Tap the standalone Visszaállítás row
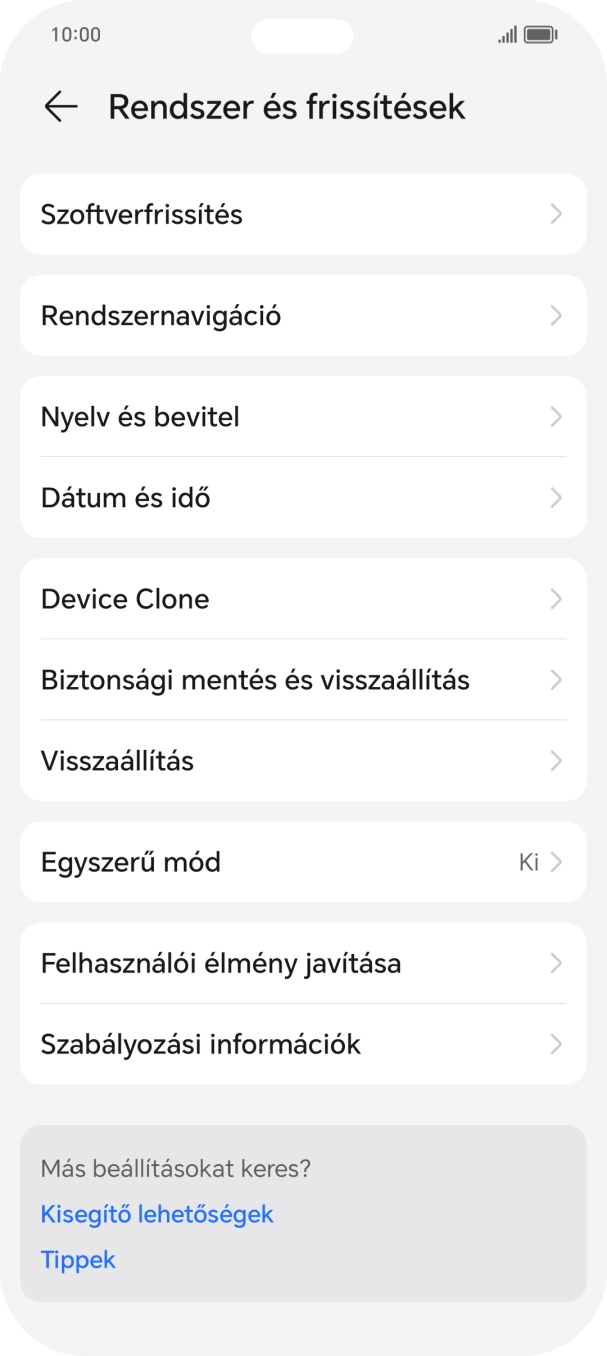The height and width of the screenshot is (1356, 607). coord(302,761)
